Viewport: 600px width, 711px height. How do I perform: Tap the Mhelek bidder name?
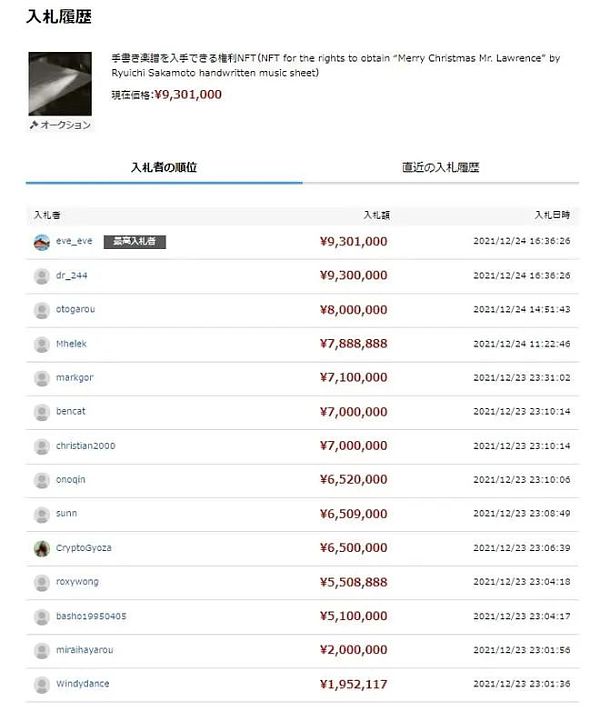pos(71,343)
